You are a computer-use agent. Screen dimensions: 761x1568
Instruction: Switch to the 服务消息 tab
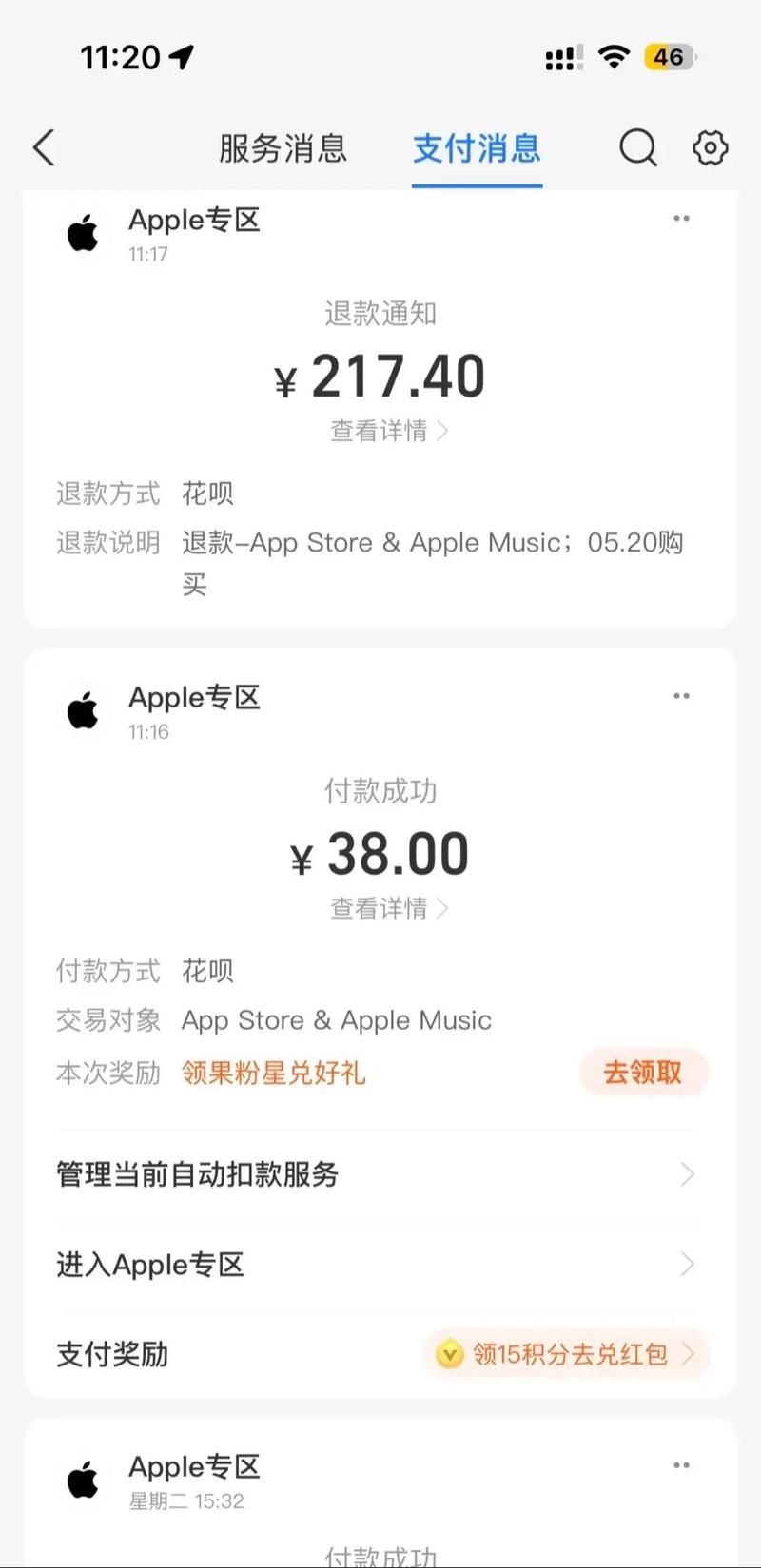point(283,149)
